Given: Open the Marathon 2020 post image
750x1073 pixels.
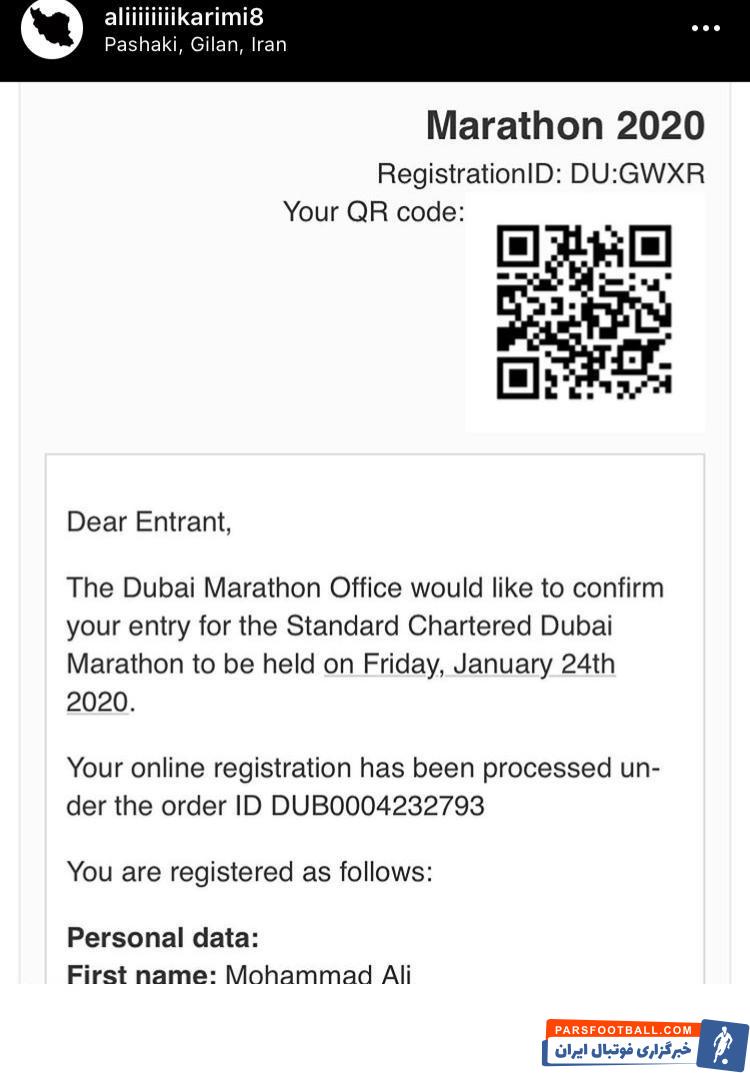Looking at the screenshot, I should click(375, 530).
